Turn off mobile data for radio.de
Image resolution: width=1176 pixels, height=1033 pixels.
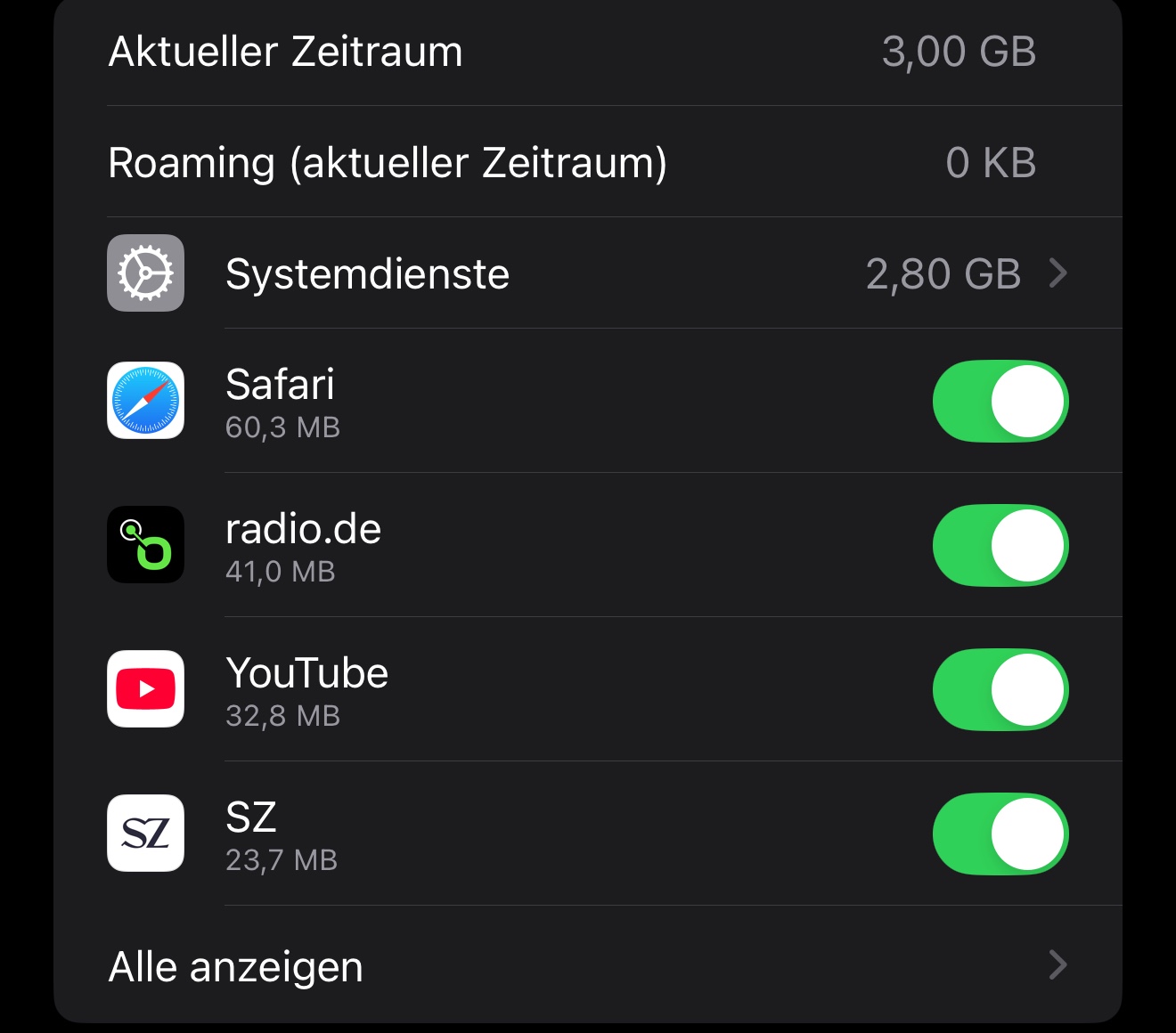(1000, 546)
